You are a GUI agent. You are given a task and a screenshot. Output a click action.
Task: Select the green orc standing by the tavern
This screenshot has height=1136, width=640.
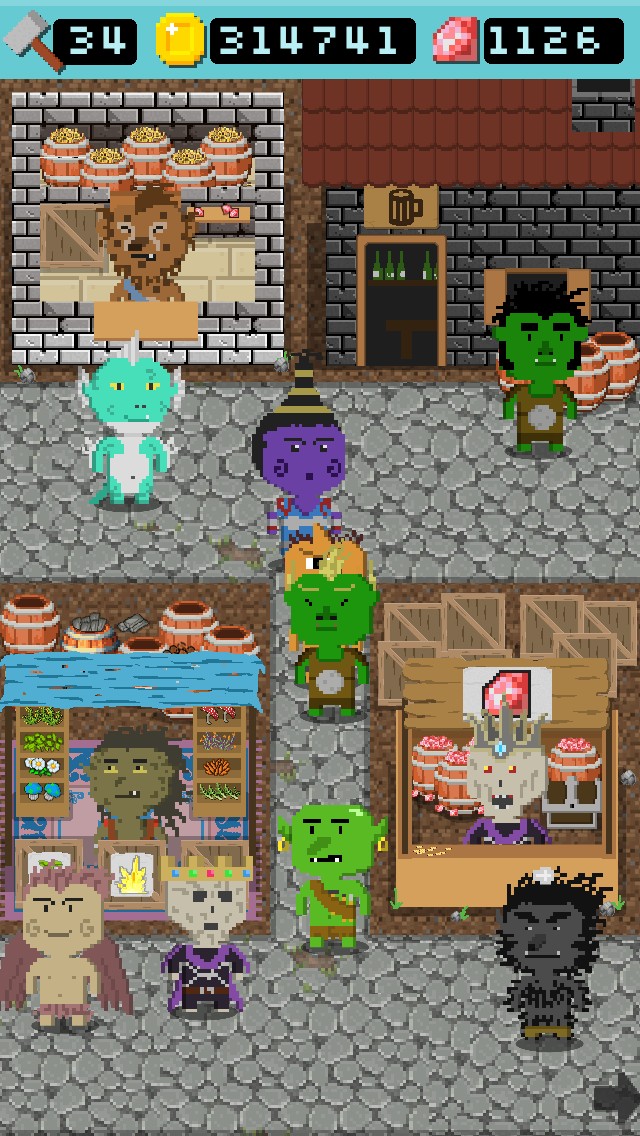538,370
